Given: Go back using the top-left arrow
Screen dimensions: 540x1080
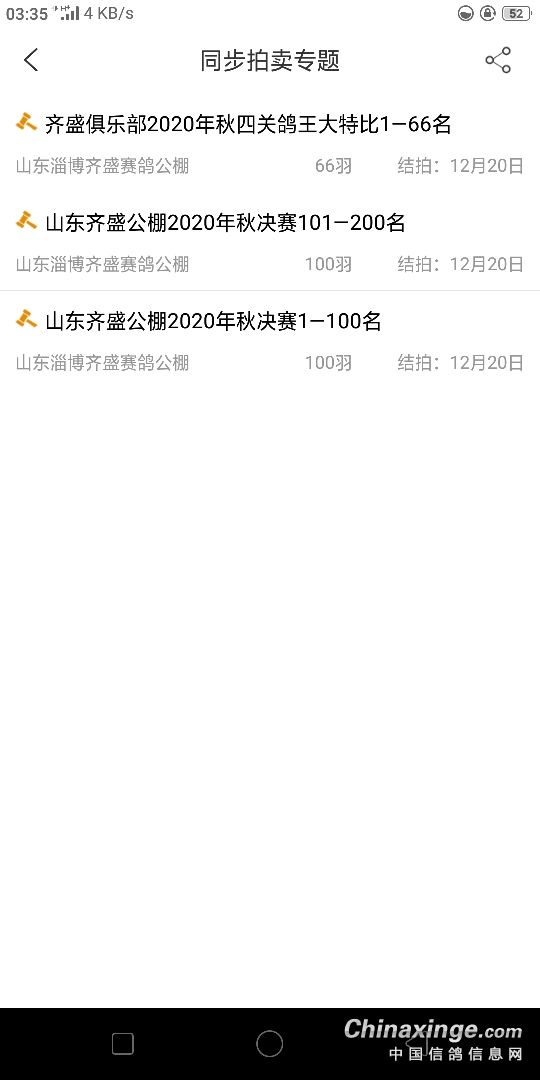Looking at the screenshot, I should tap(31, 60).
